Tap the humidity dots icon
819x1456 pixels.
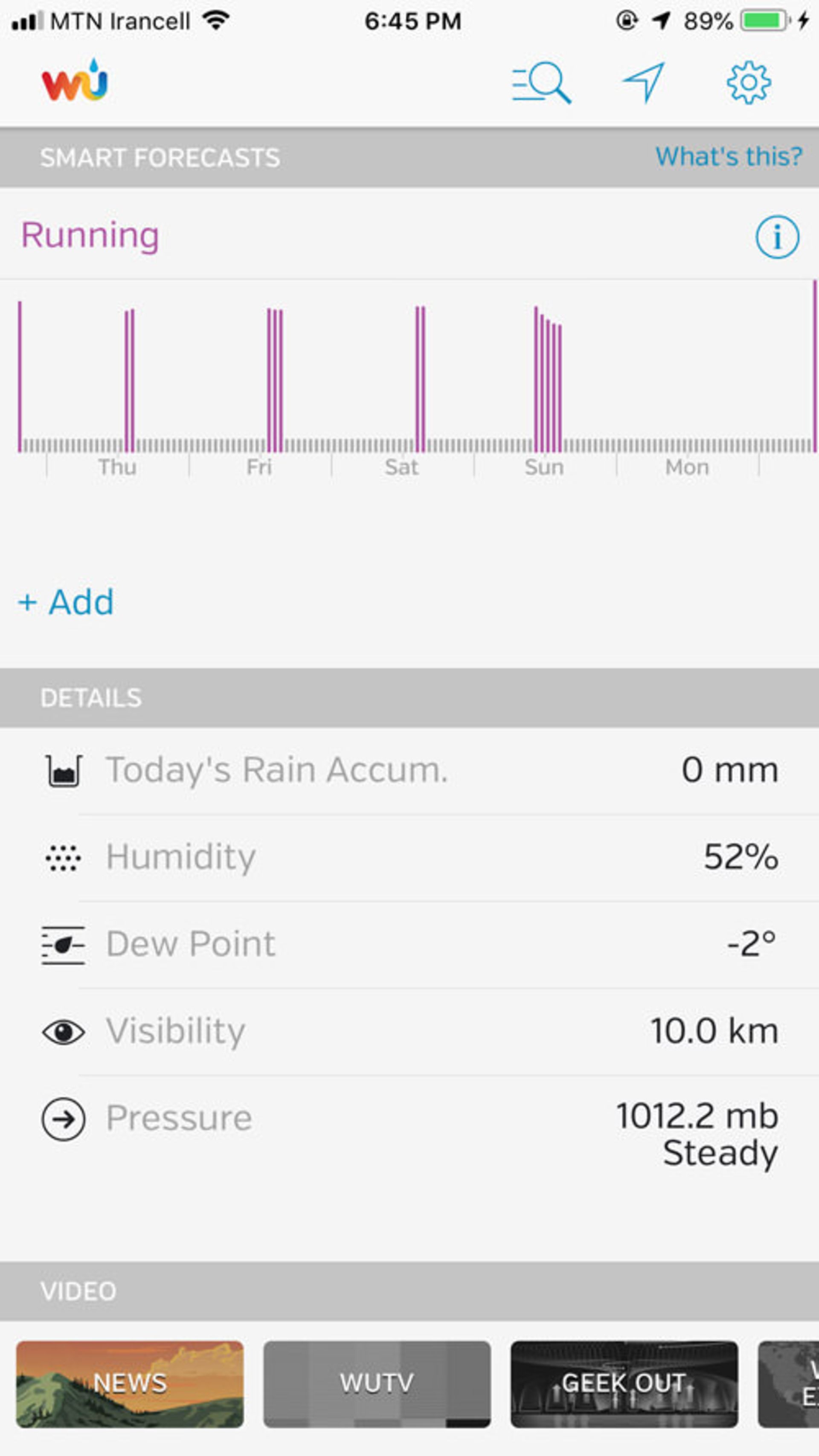click(62, 856)
